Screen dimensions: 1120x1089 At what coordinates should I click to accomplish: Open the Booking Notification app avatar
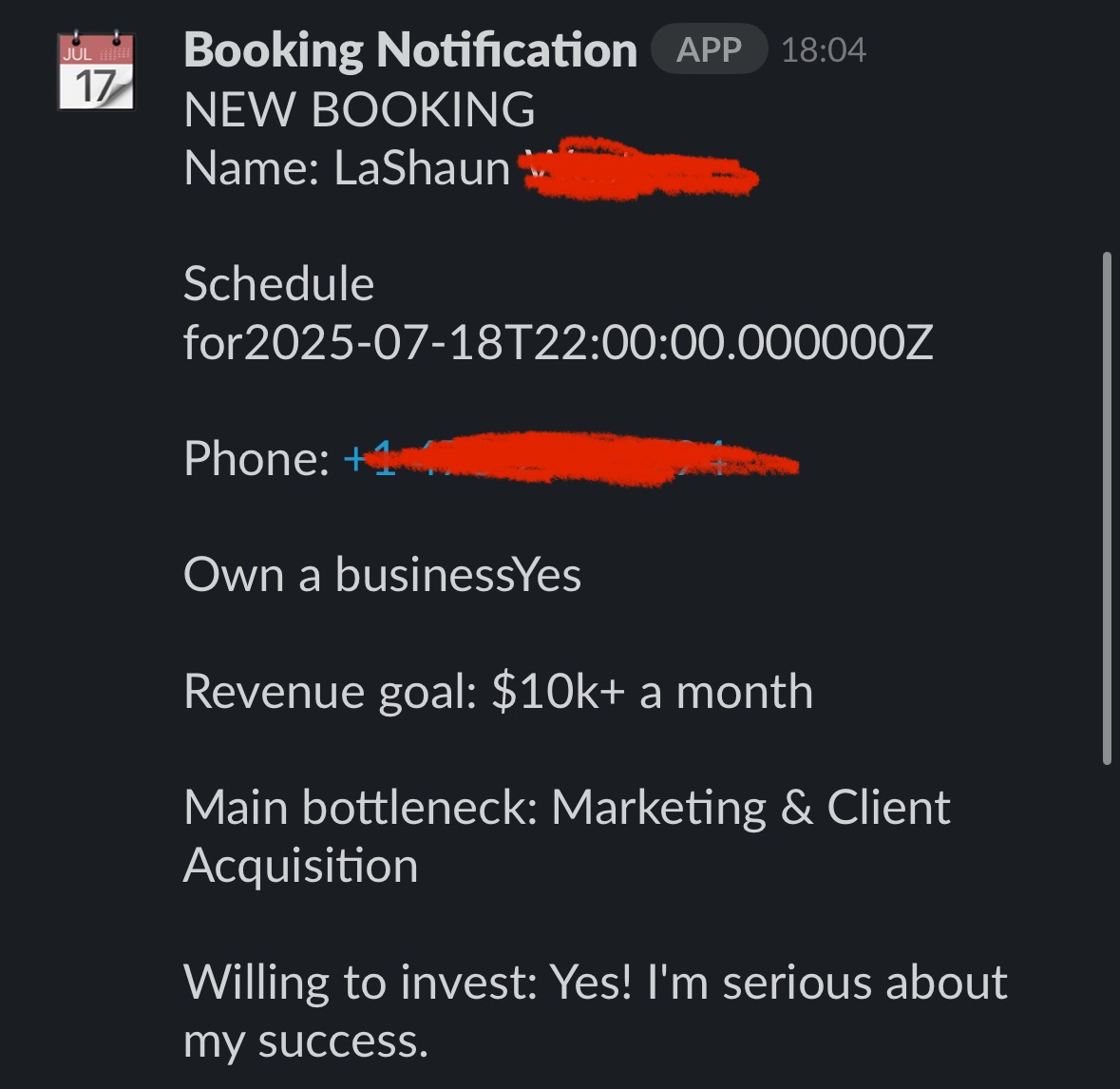point(96,70)
